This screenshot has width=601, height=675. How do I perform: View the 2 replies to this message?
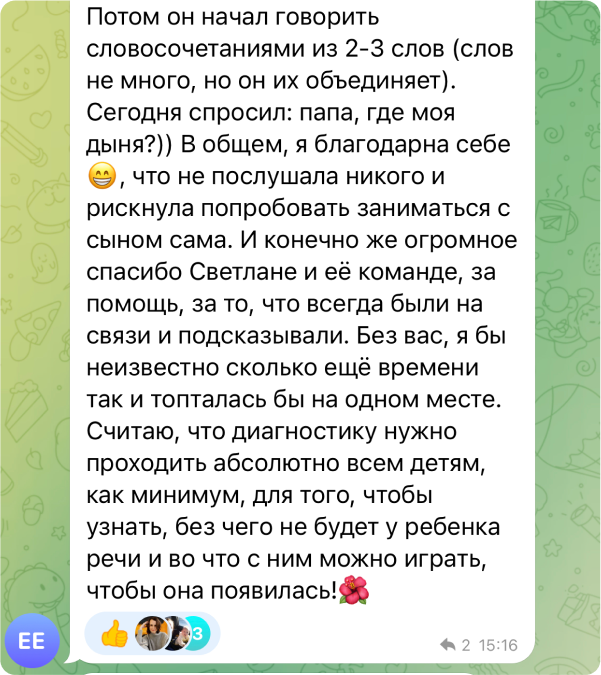(x=453, y=645)
